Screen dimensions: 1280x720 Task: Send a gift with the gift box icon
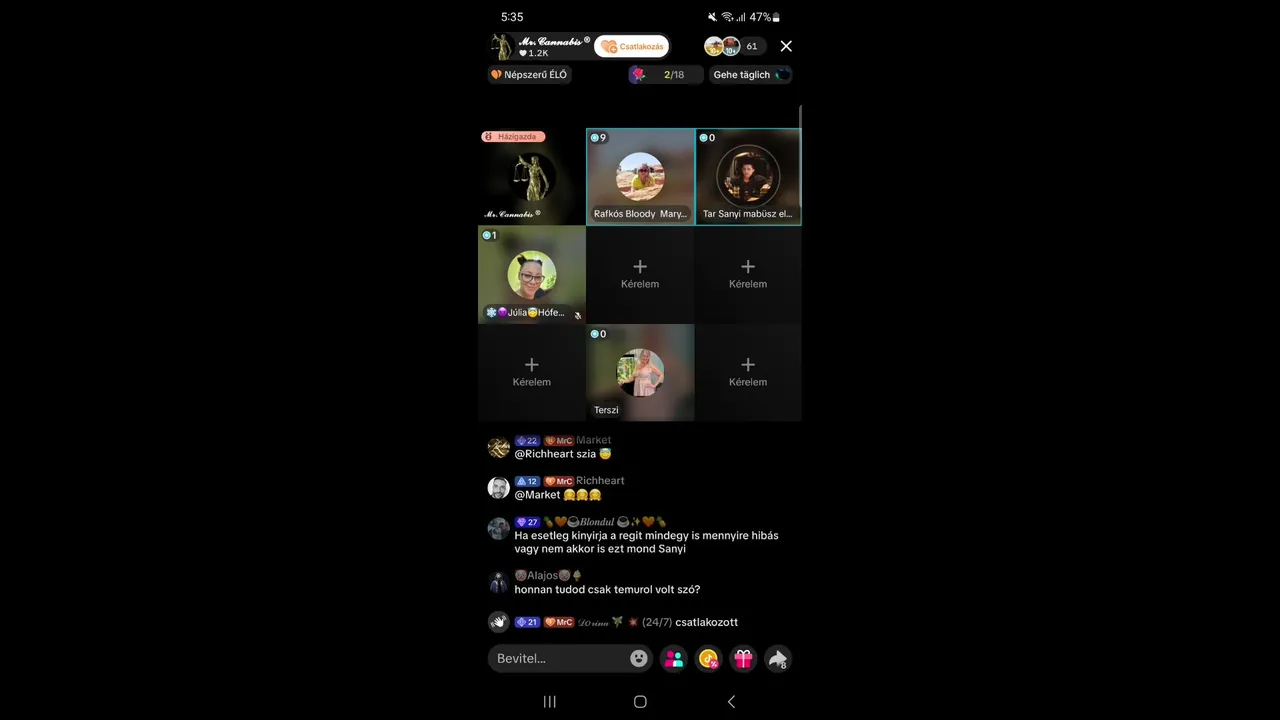tap(743, 659)
